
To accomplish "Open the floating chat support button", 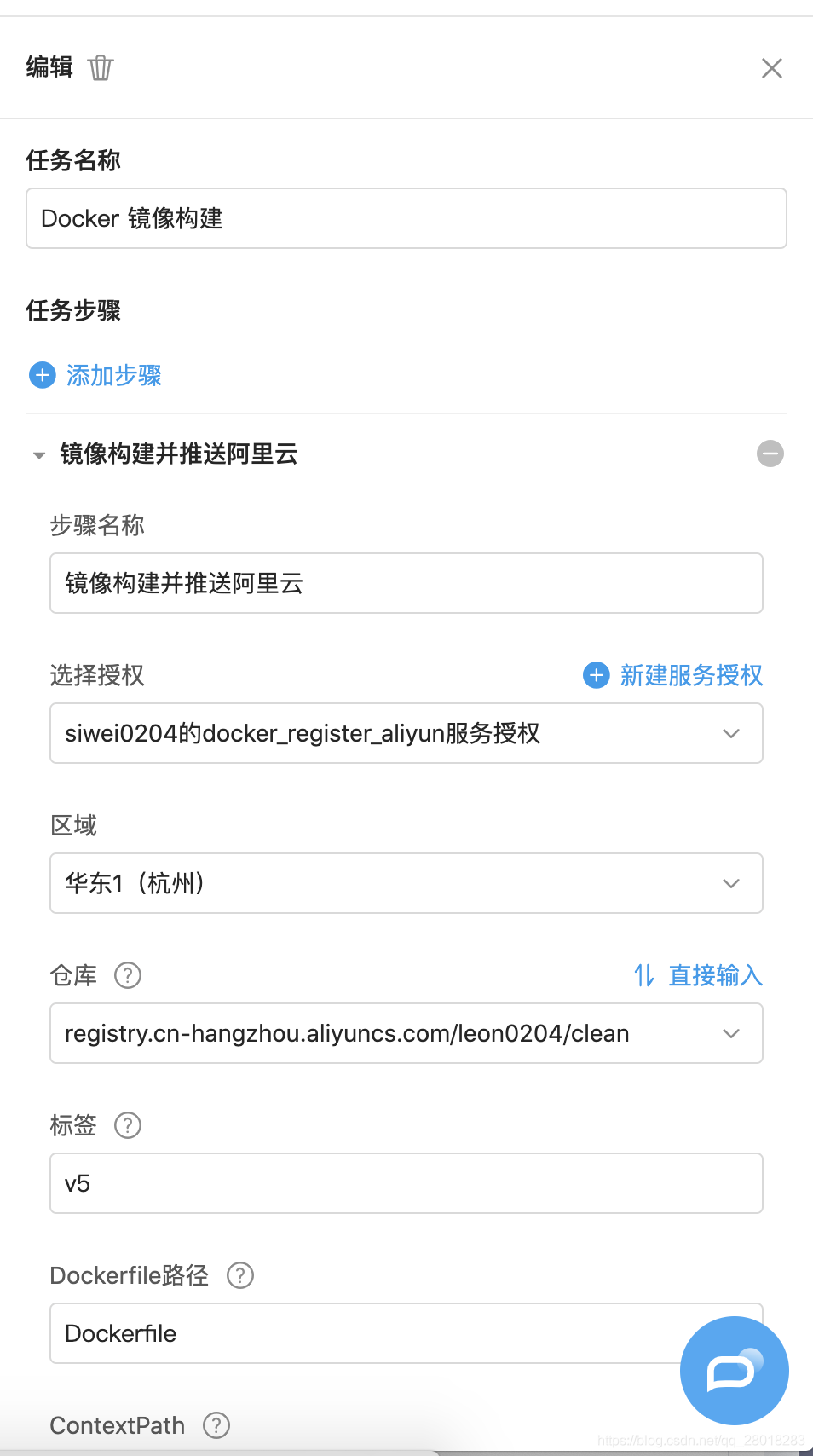I will coord(734,1370).
